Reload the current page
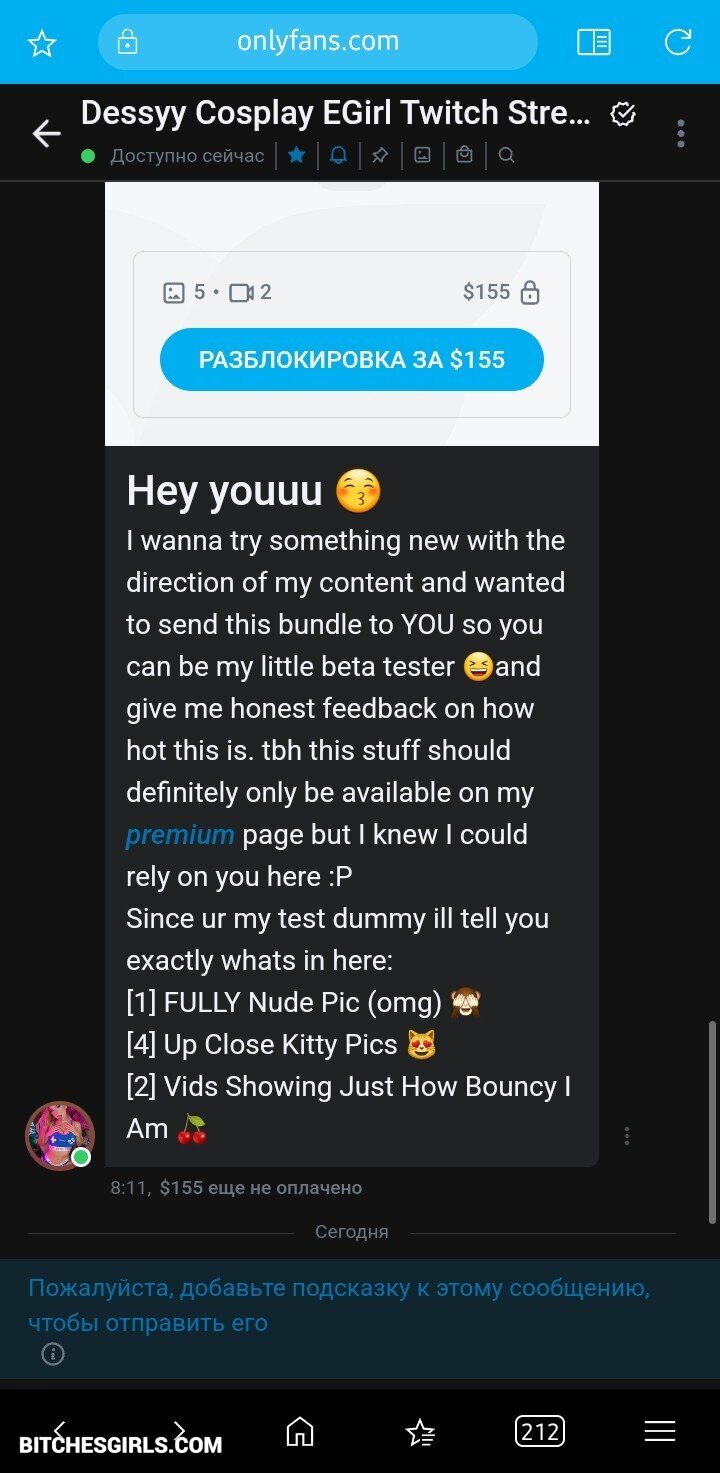Viewport: 720px width, 1473px height. (x=678, y=42)
